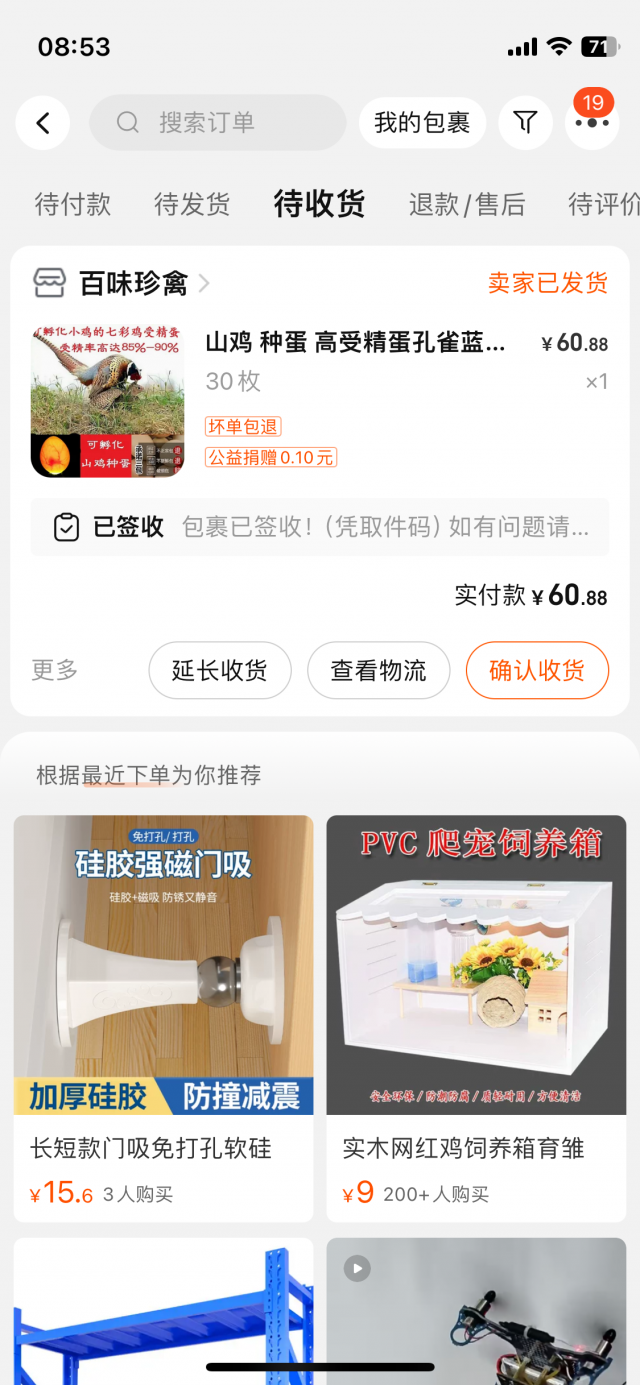Switch to the 待评价 tab
Screen dimensions: 640x1385
[x=602, y=204]
